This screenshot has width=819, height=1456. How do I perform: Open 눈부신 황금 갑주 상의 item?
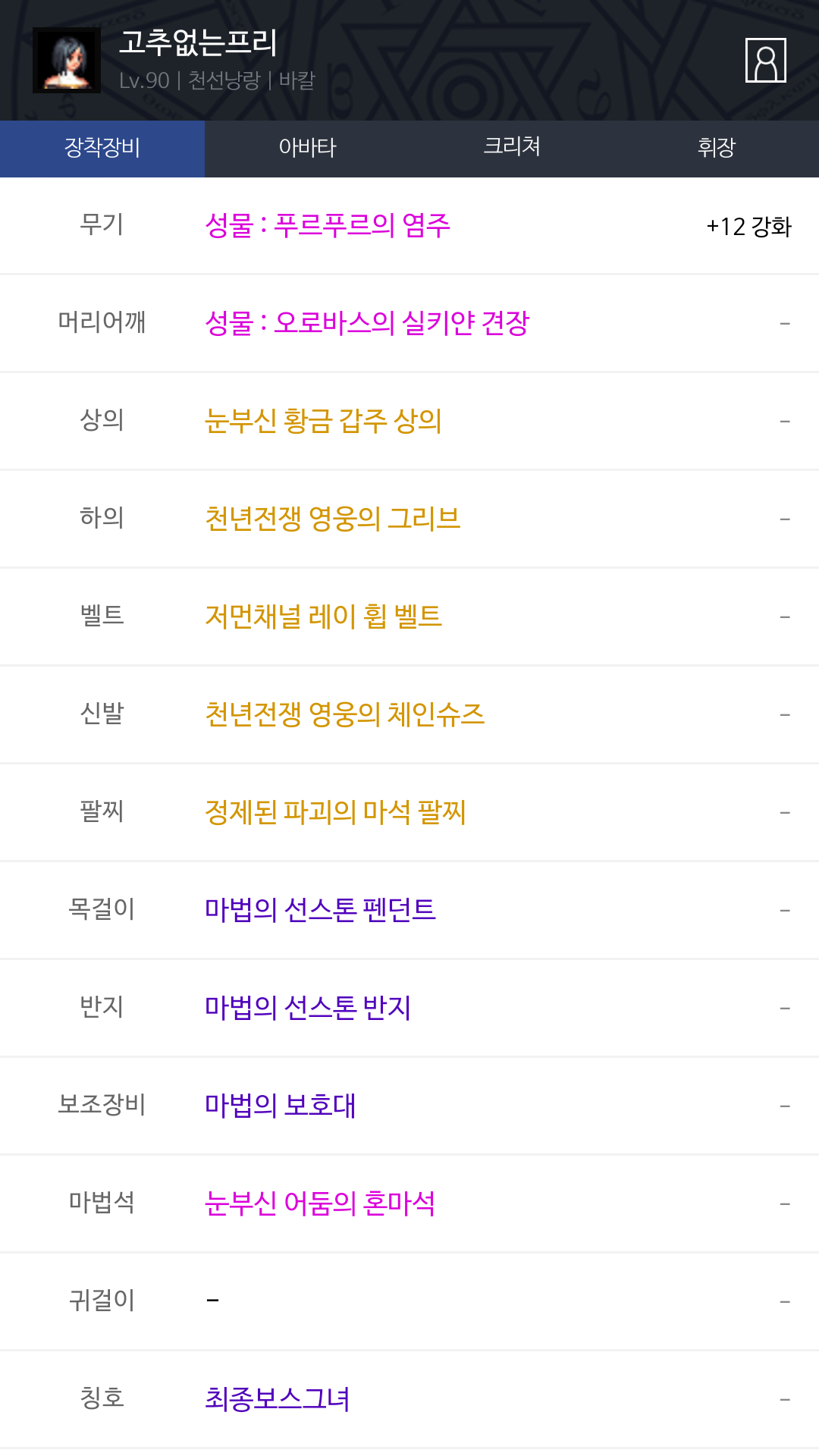point(323,421)
